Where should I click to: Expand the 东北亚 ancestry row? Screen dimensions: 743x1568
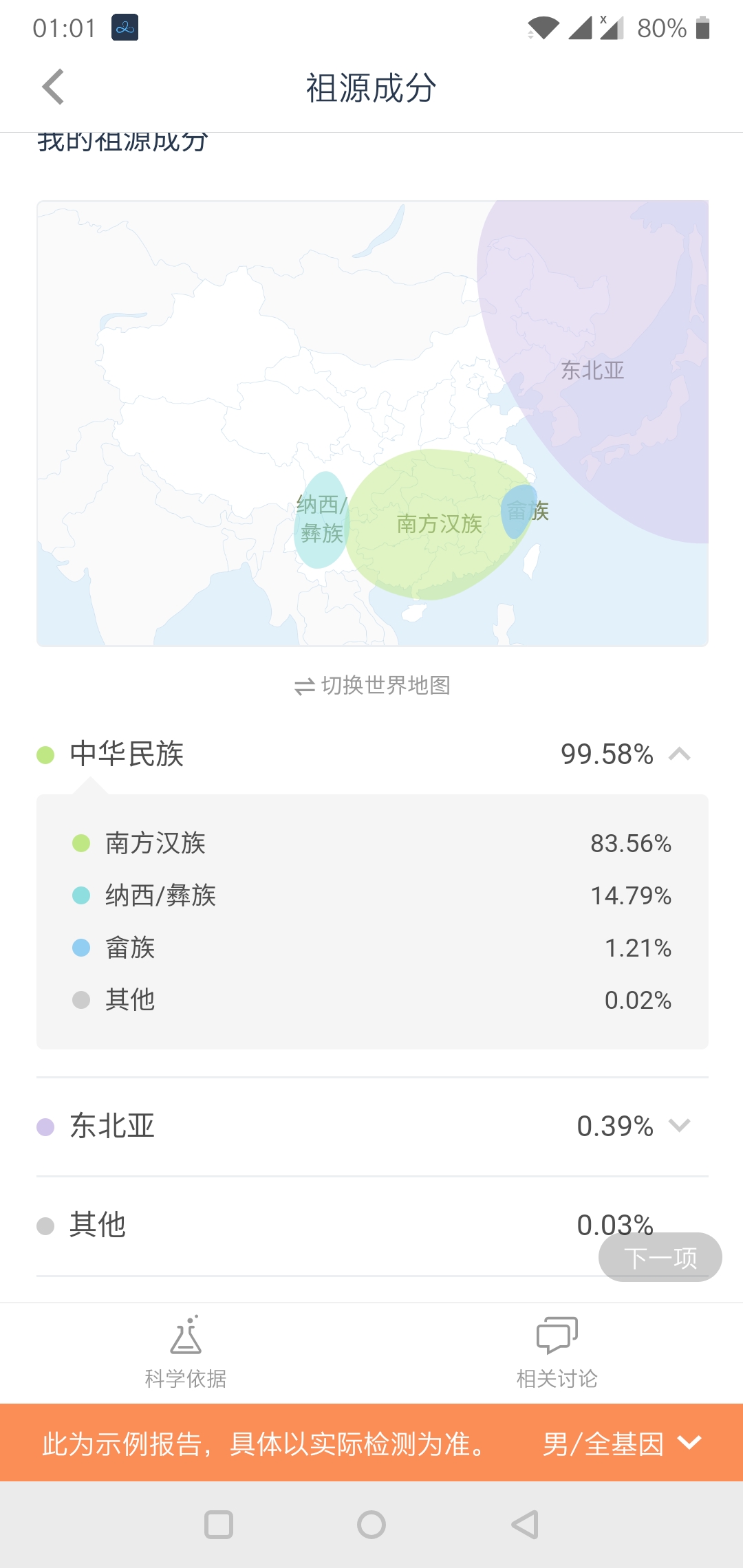point(372,1126)
